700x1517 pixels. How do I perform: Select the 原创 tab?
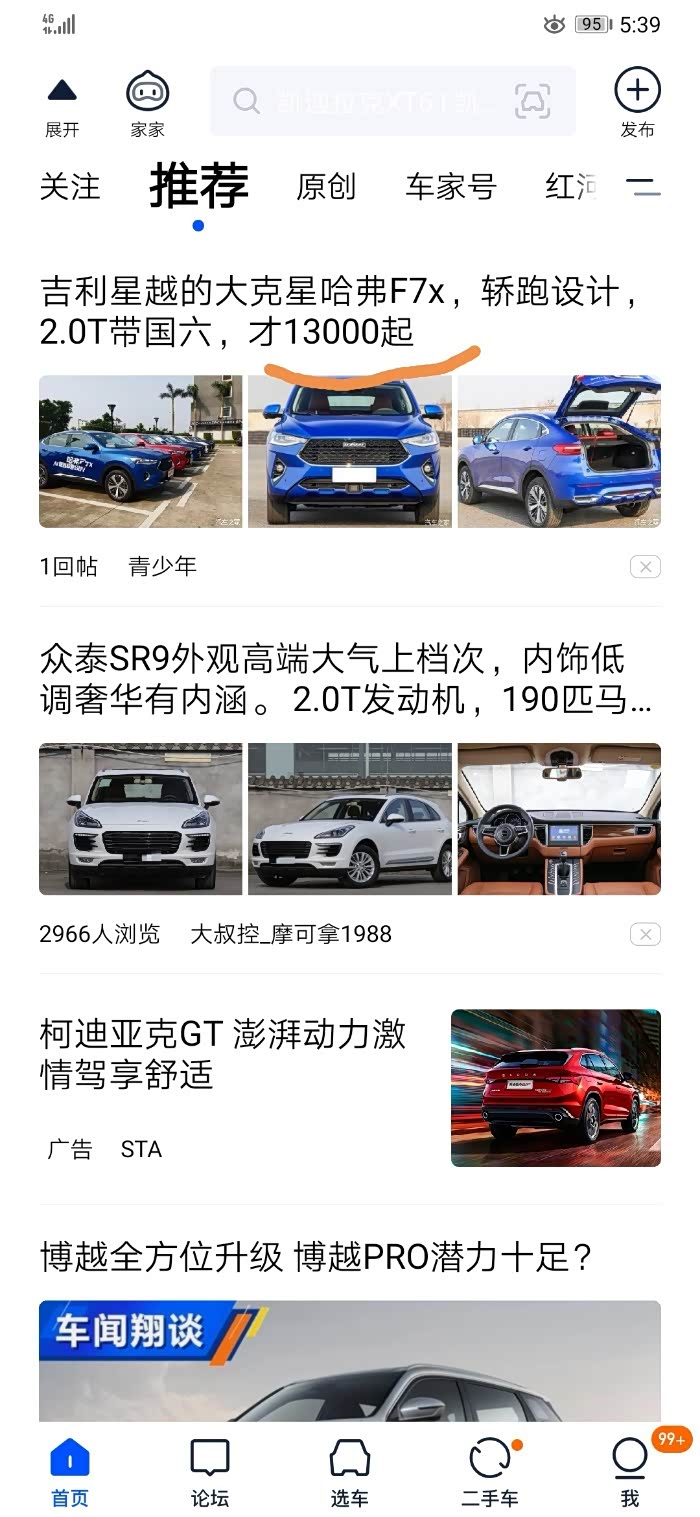click(x=326, y=187)
